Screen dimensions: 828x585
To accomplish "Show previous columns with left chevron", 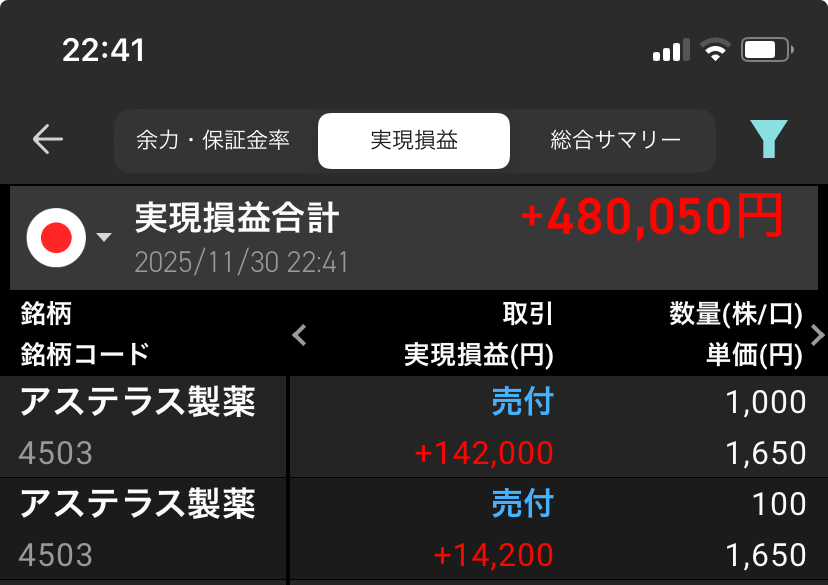I will coord(299,335).
